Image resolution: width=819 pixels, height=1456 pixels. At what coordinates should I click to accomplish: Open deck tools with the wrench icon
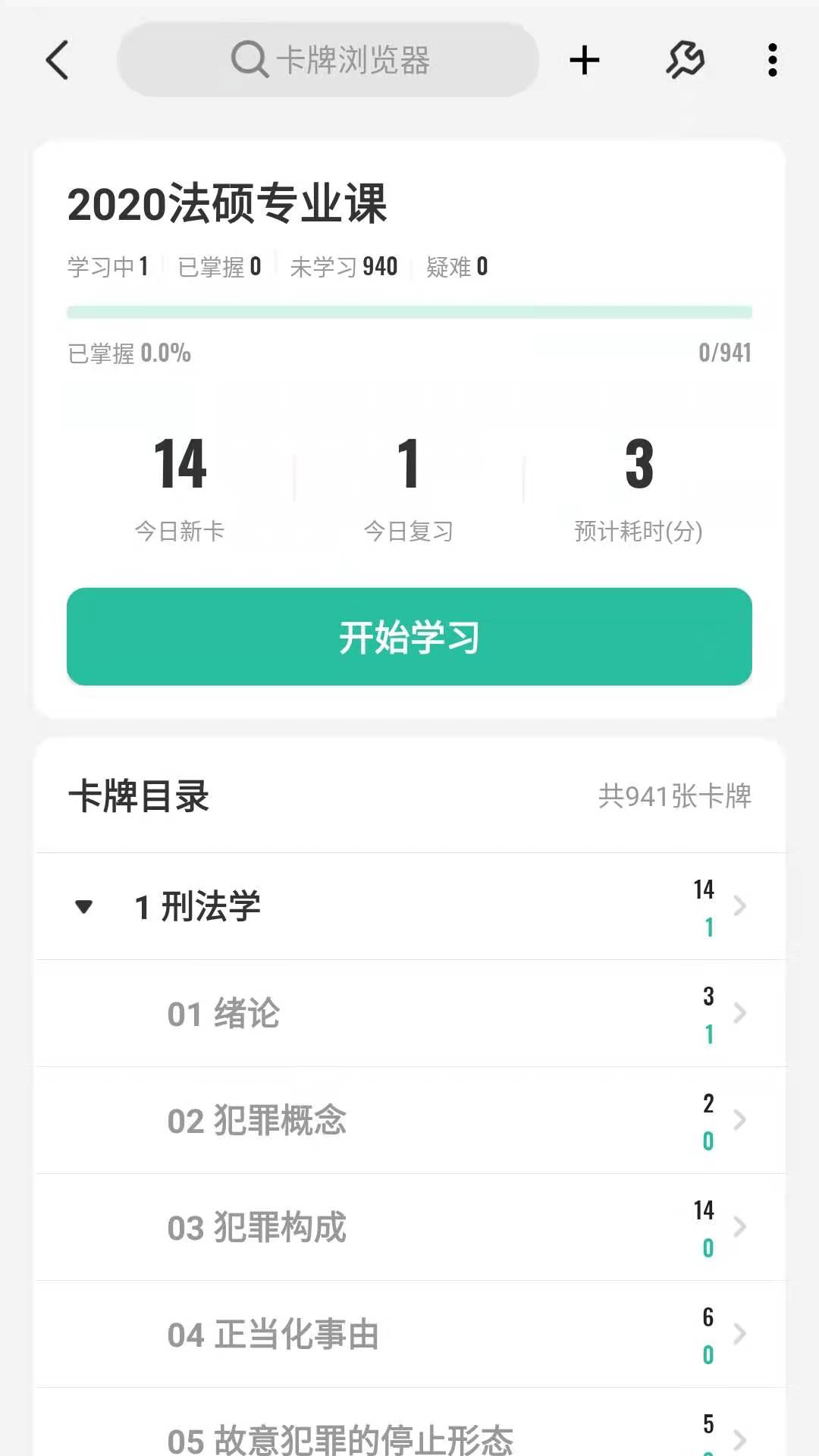point(685,61)
